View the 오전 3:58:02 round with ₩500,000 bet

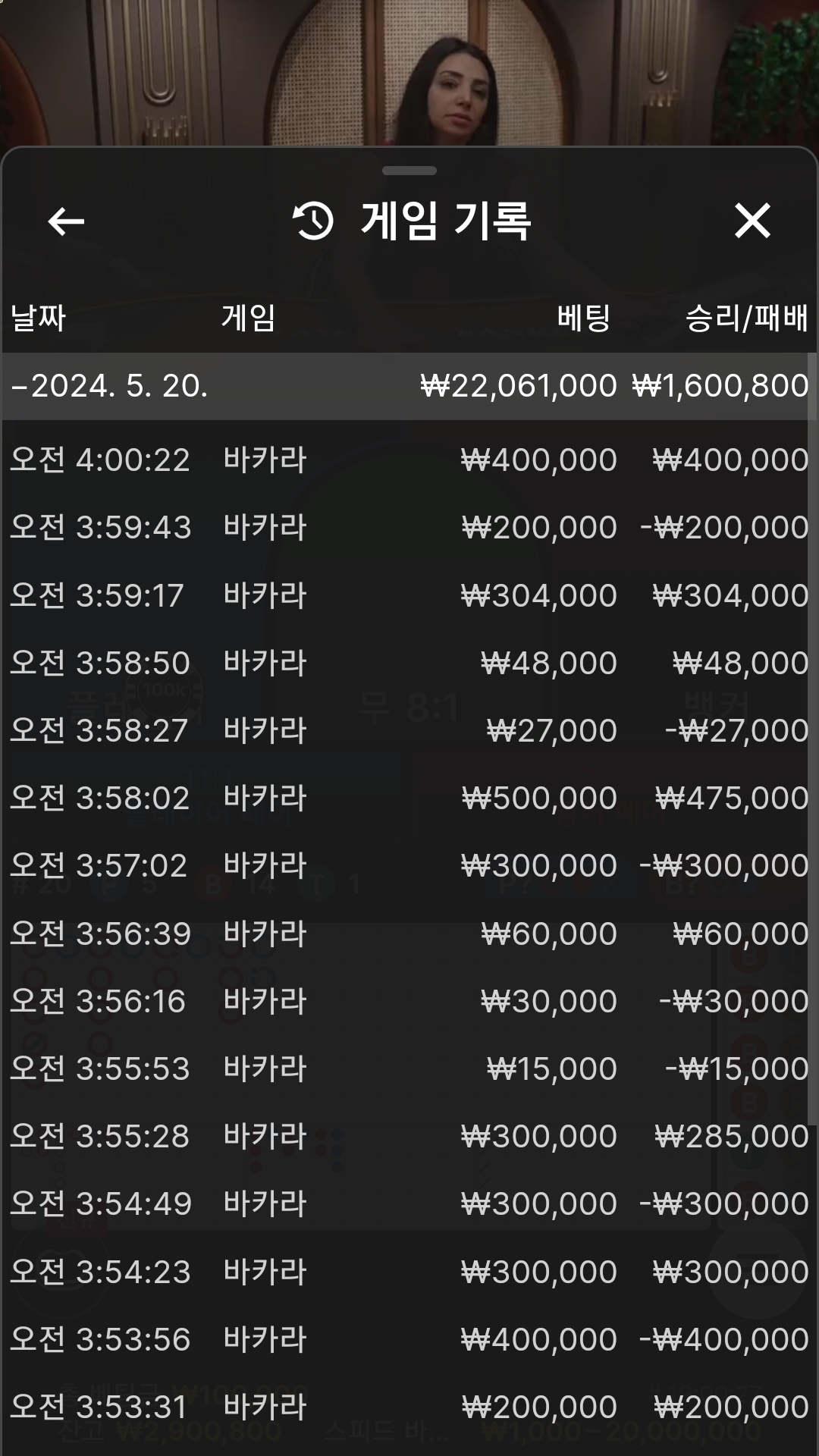[409, 798]
